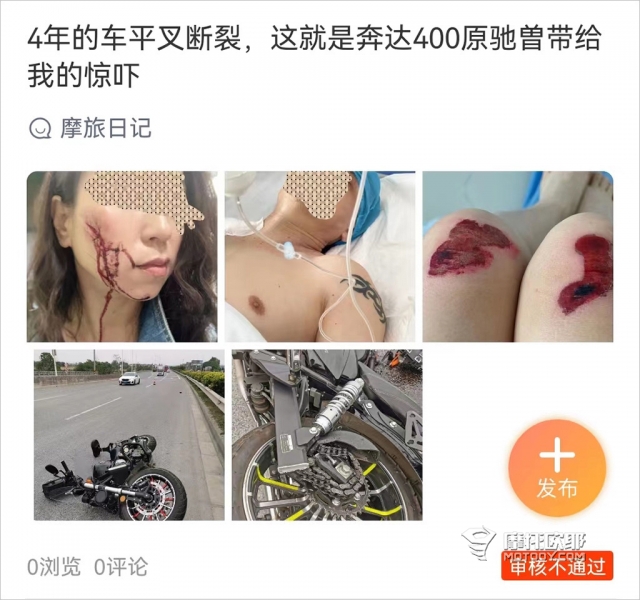View the knee injury photo
This screenshot has height=600, width=640.
tap(517, 256)
